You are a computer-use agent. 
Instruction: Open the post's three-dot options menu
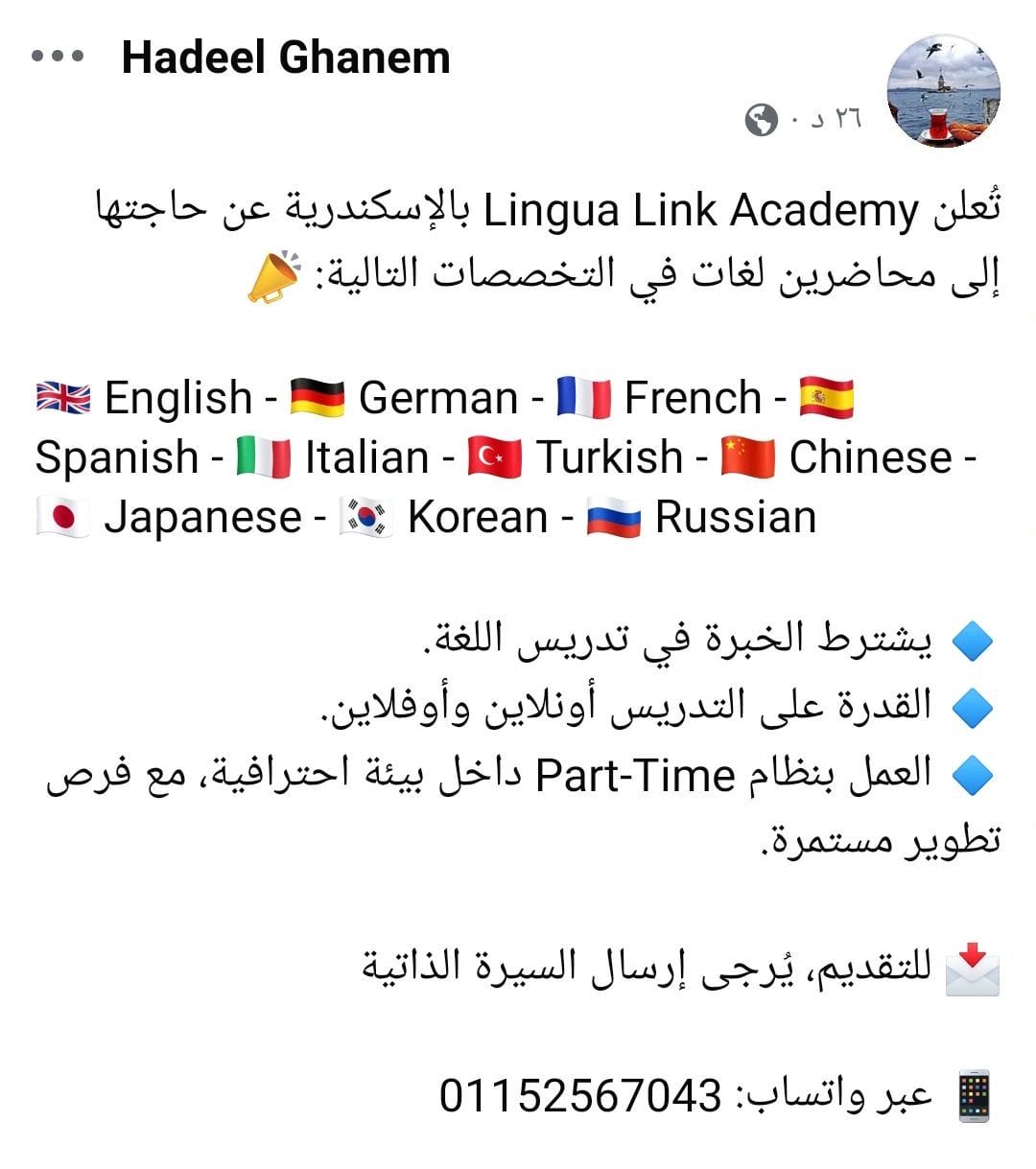click(58, 57)
